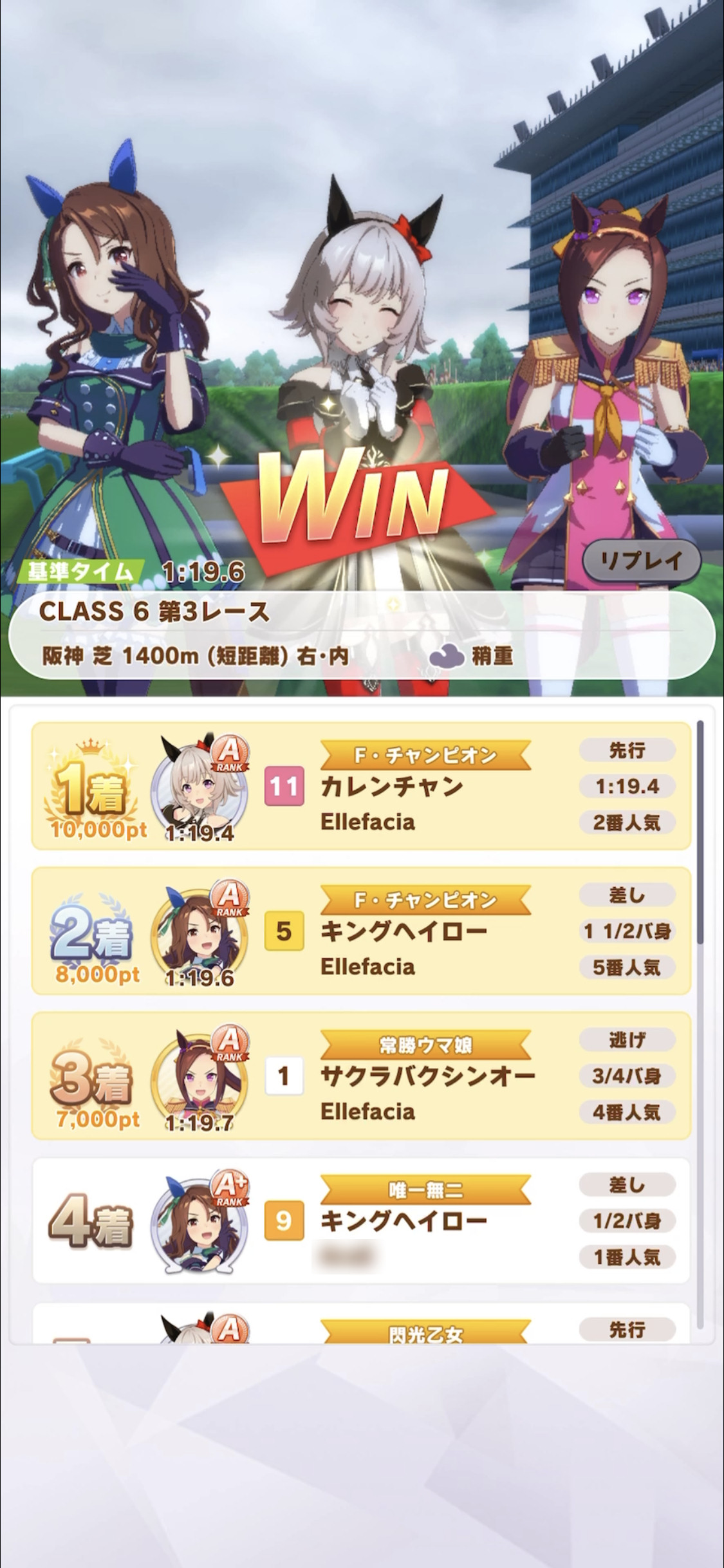This screenshot has width=724, height=1568.
Task: Open 2nd place キングヘイロー result row
Action: [361, 931]
